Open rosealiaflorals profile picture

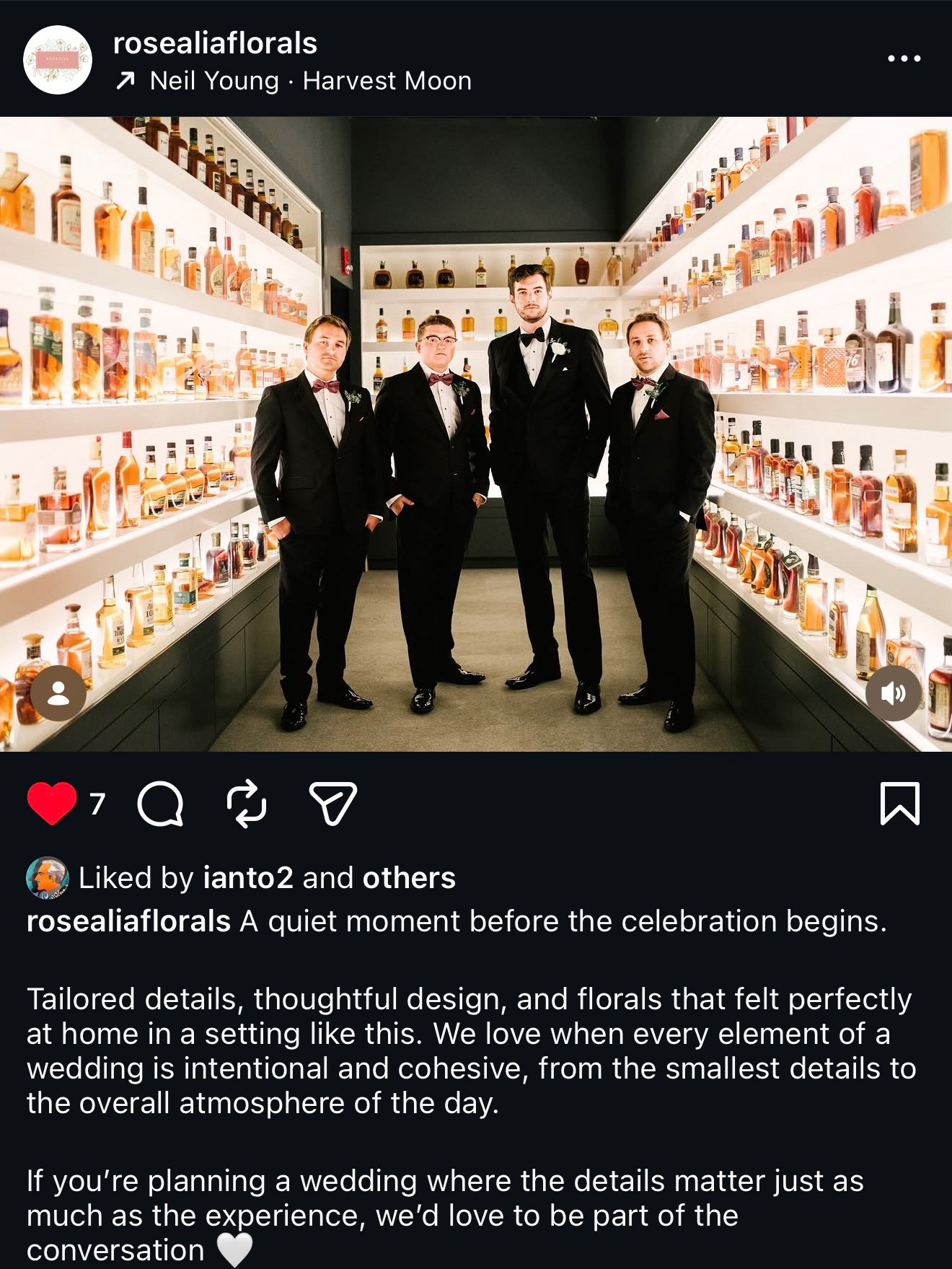(58, 60)
